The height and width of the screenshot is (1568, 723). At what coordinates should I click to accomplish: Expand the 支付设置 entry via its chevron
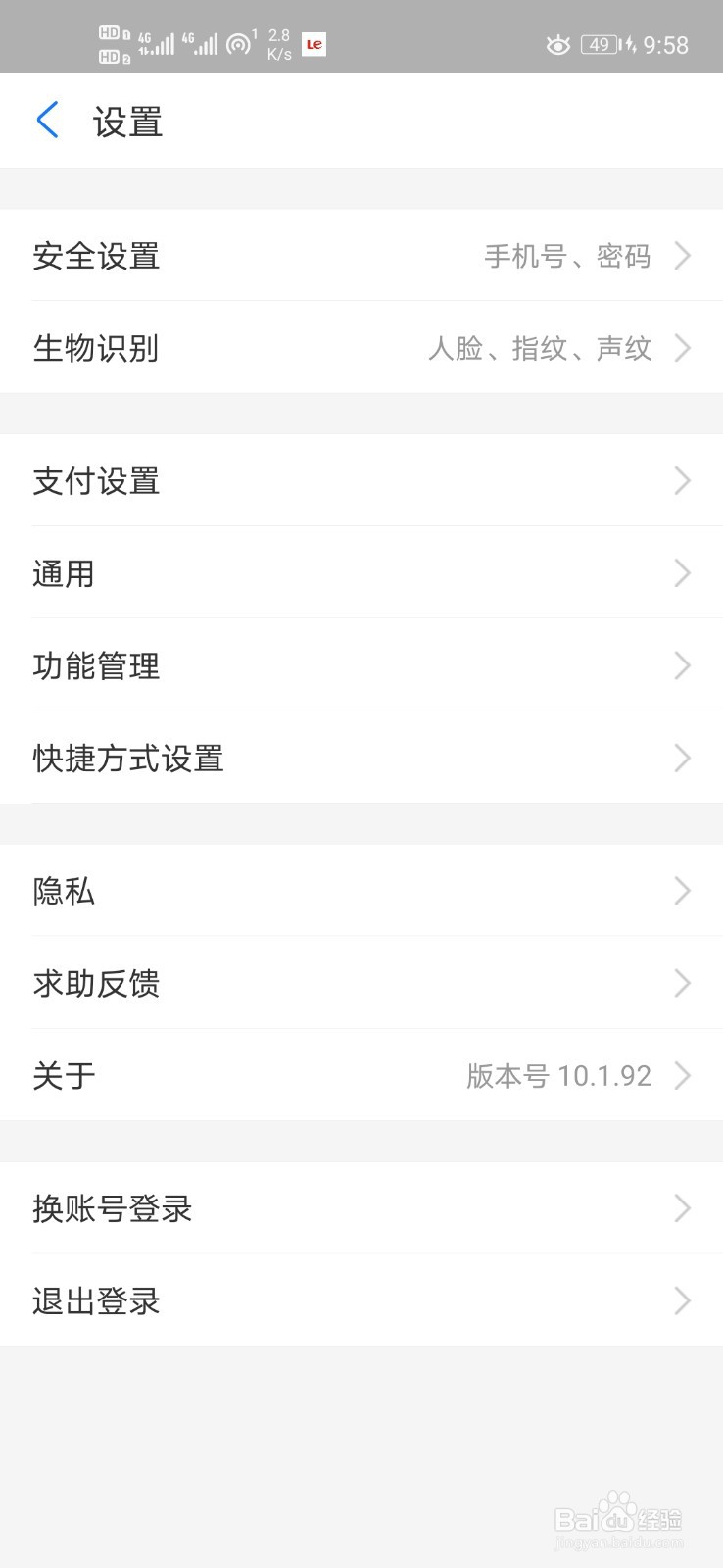[683, 481]
